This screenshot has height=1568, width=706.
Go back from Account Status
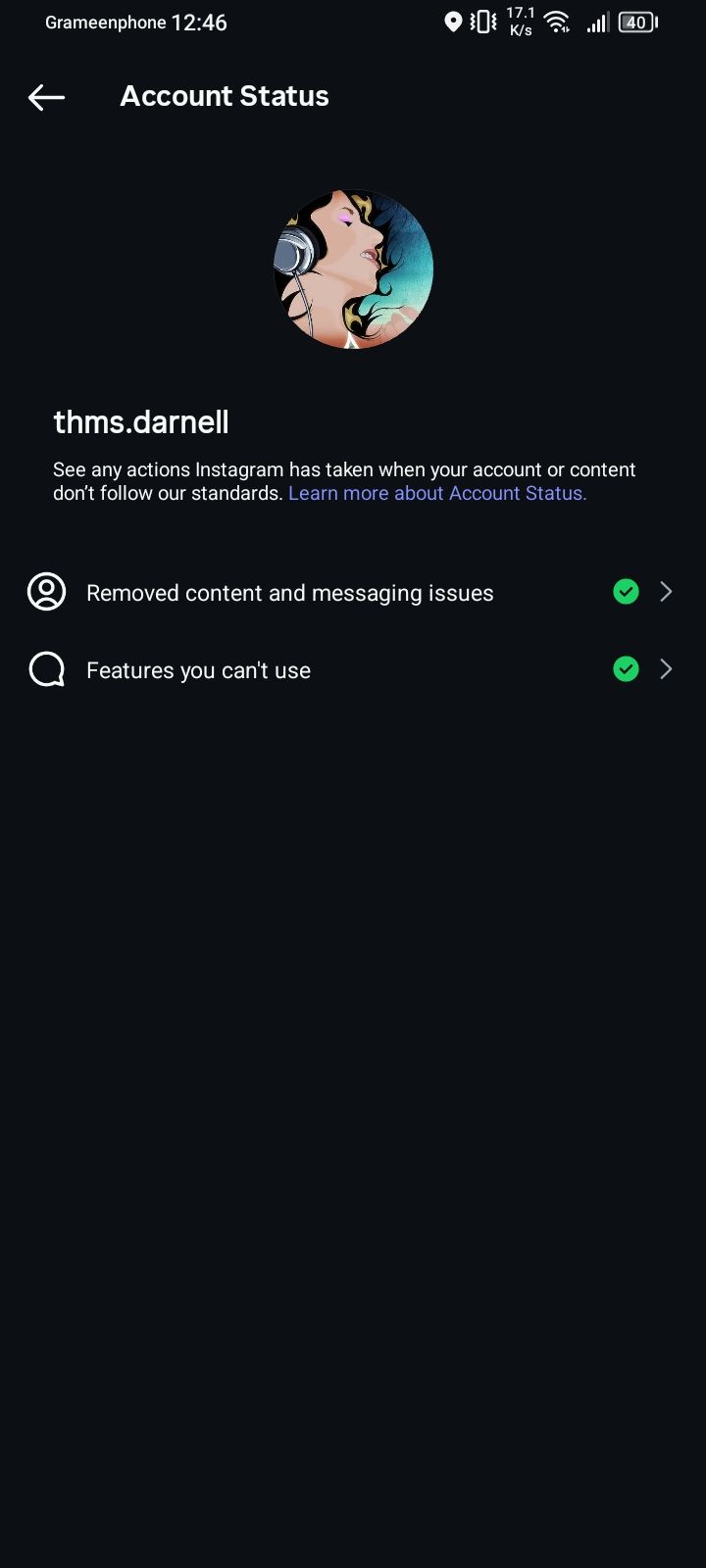(46, 97)
